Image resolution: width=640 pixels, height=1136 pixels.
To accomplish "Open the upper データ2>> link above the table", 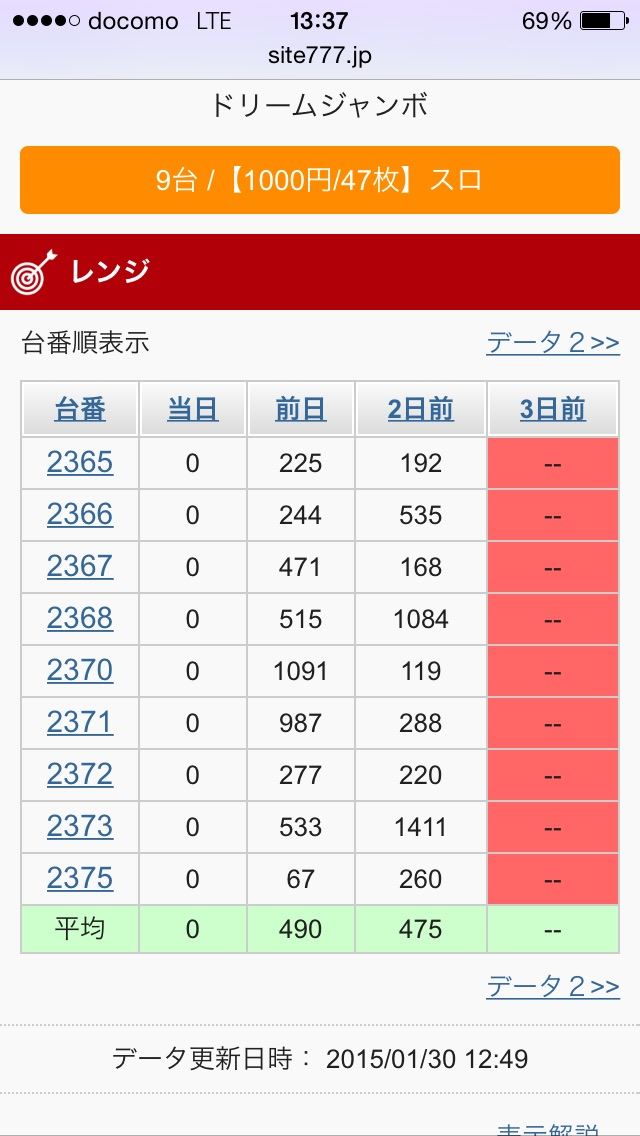I will coord(553,343).
